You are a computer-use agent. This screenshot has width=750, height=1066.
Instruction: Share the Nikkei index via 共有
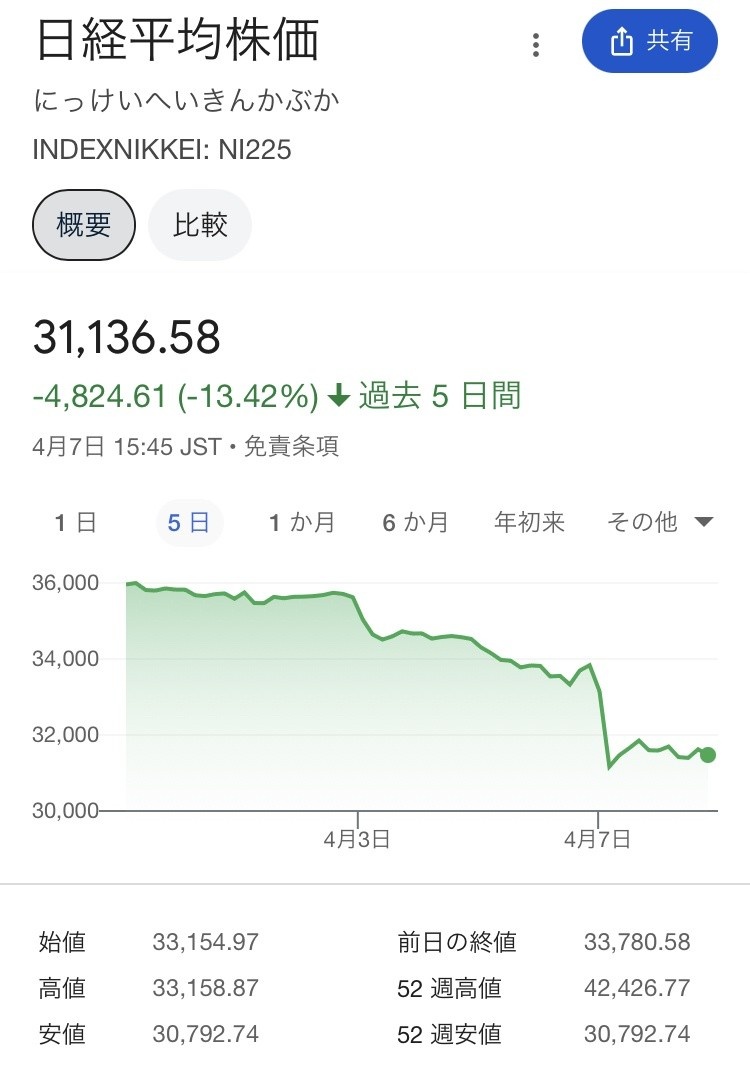pyautogui.click(x=650, y=41)
